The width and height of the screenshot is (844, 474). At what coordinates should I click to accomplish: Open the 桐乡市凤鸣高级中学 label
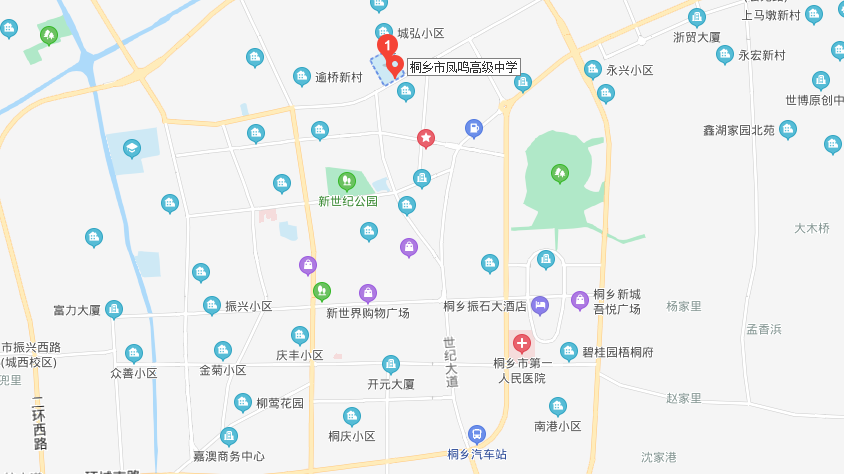pos(463,67)
